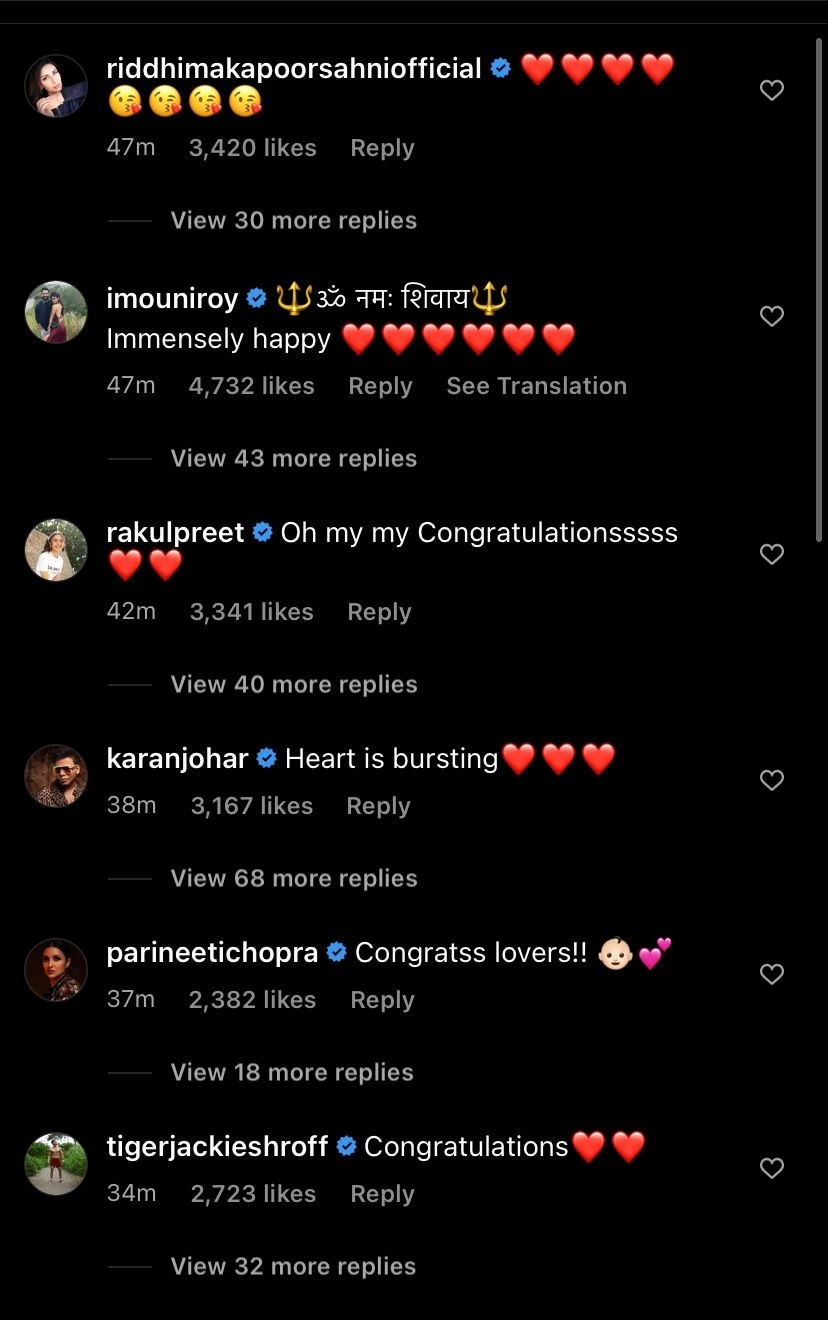Like rakulpreet's comment

771,555
